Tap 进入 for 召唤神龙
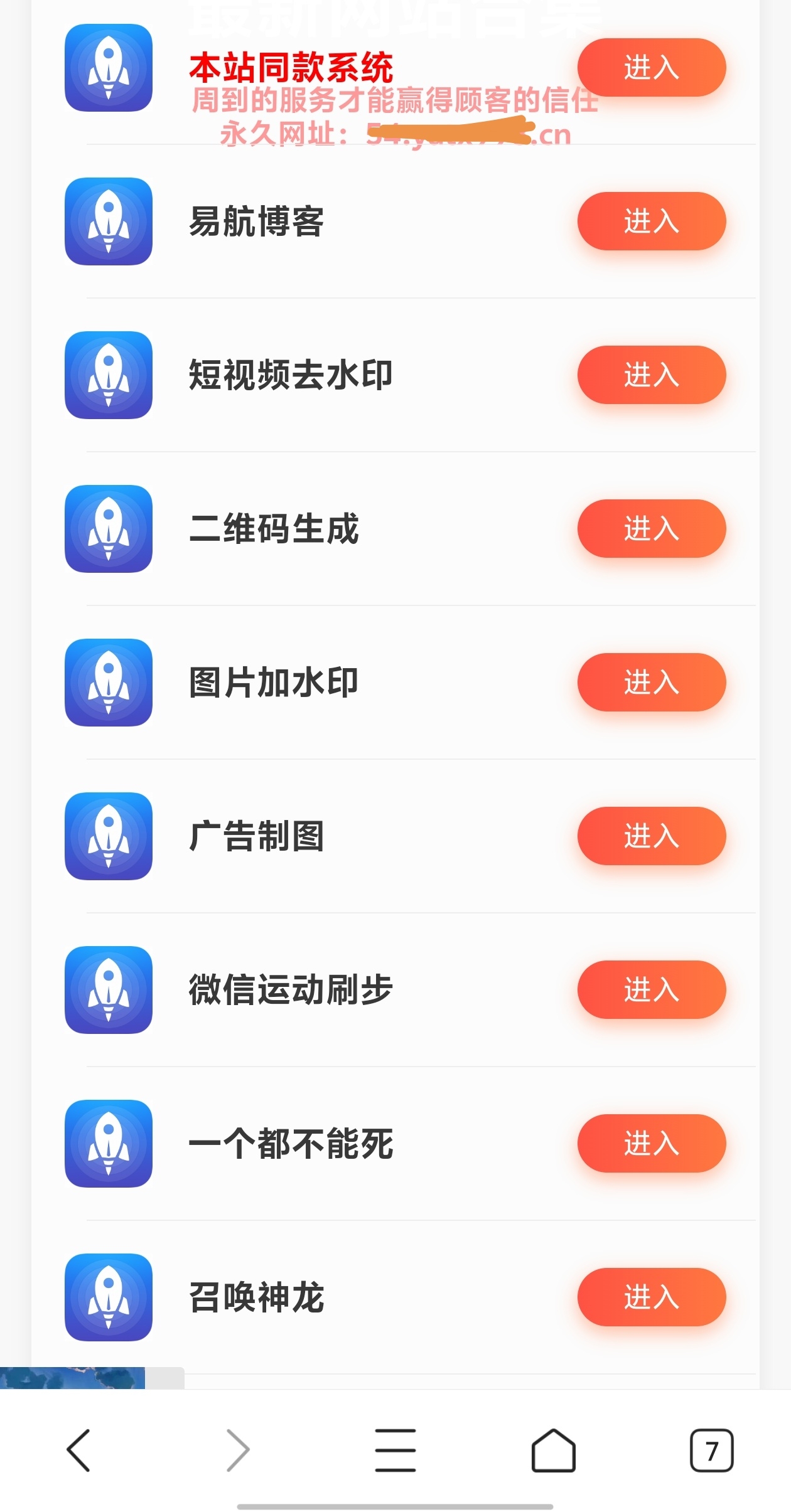The width and height of the screenshot is (791, 1512). click(x=651, y=1297)
